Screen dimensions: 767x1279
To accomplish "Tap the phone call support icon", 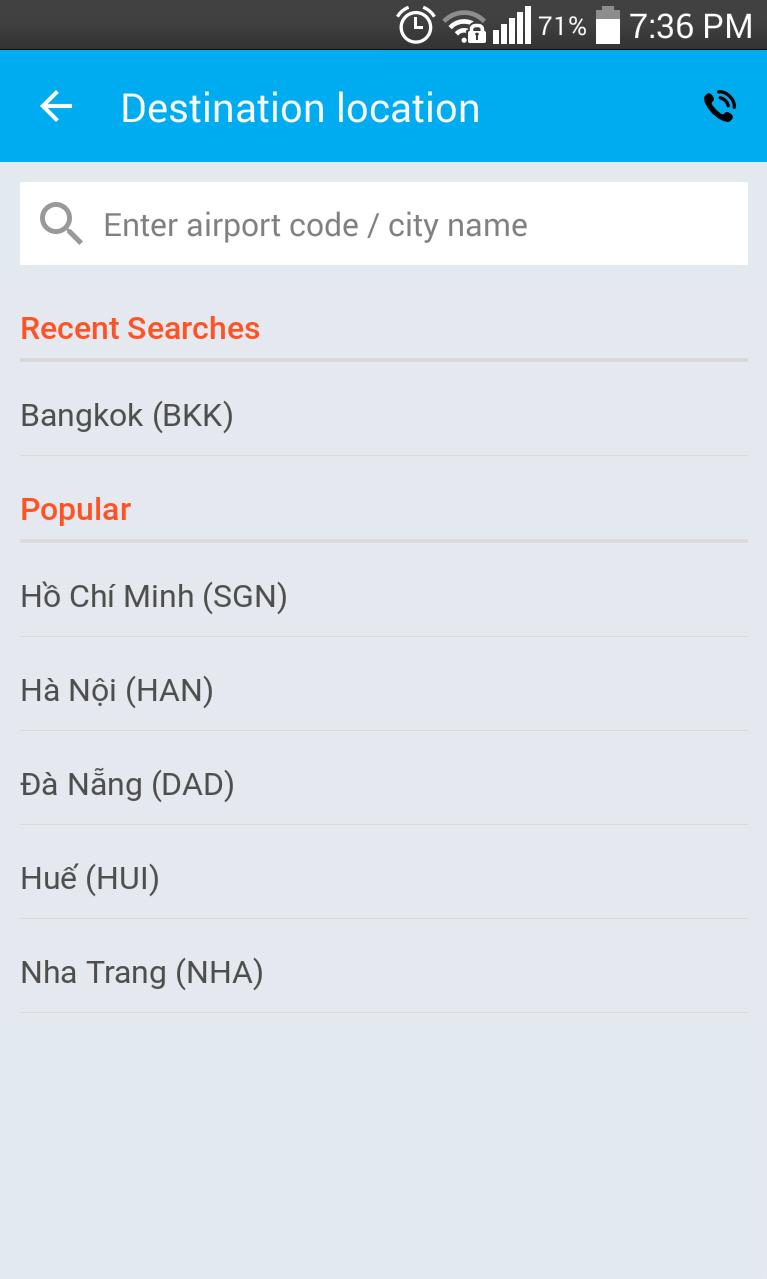I will (x=719, y=107).
